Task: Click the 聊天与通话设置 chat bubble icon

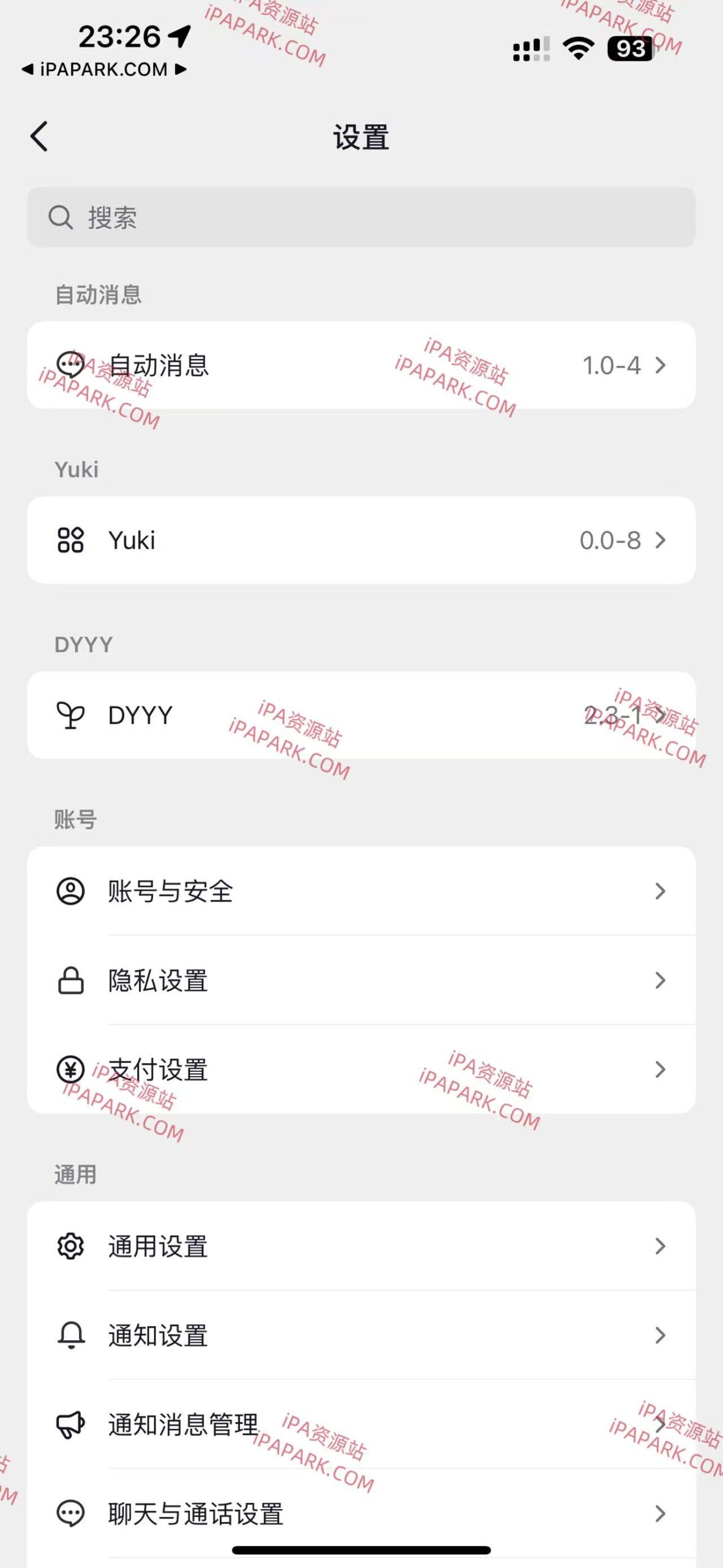Action: 72,1514
